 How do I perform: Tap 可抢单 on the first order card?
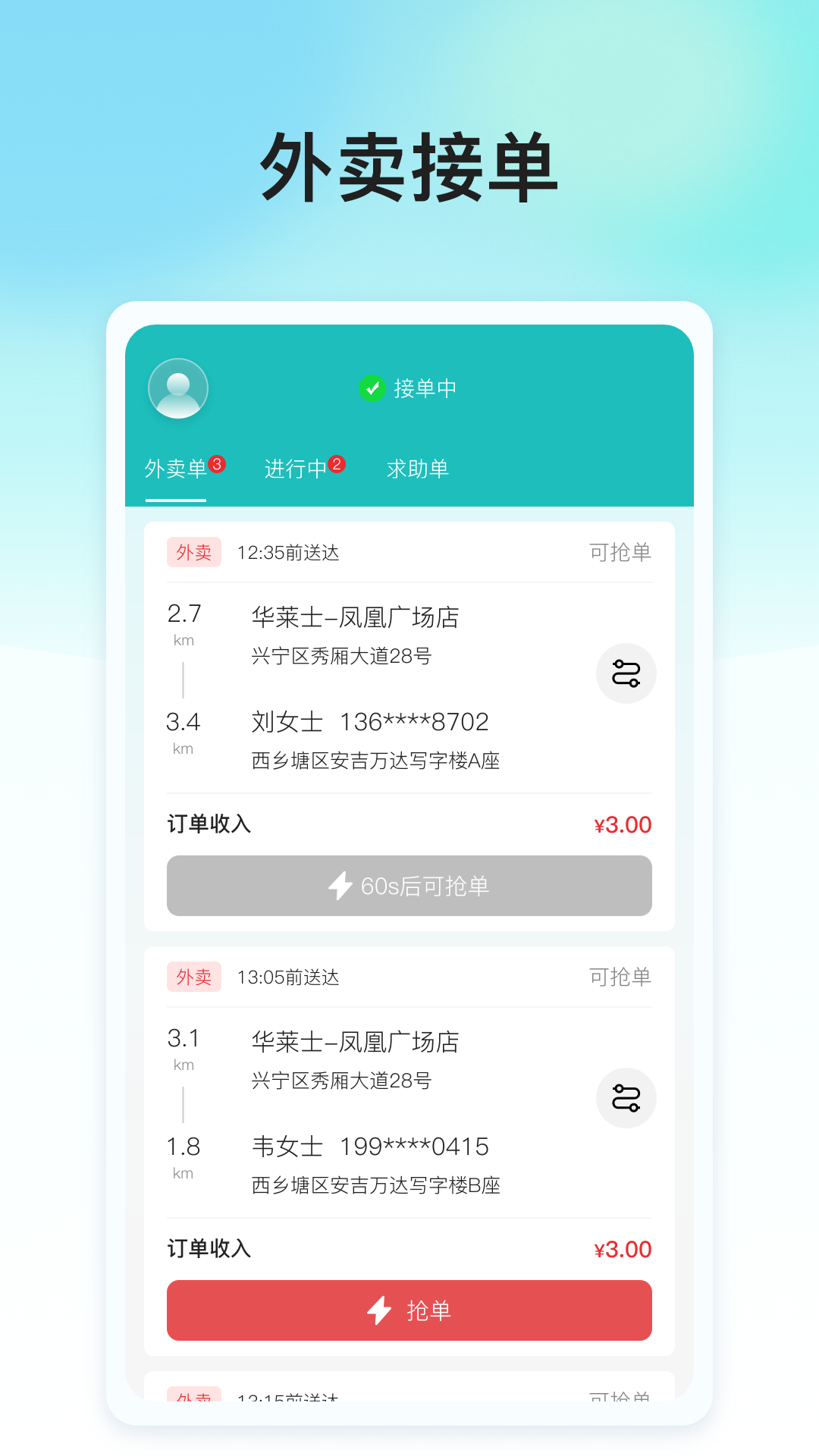pyautogui.click(x=620, y=553)
